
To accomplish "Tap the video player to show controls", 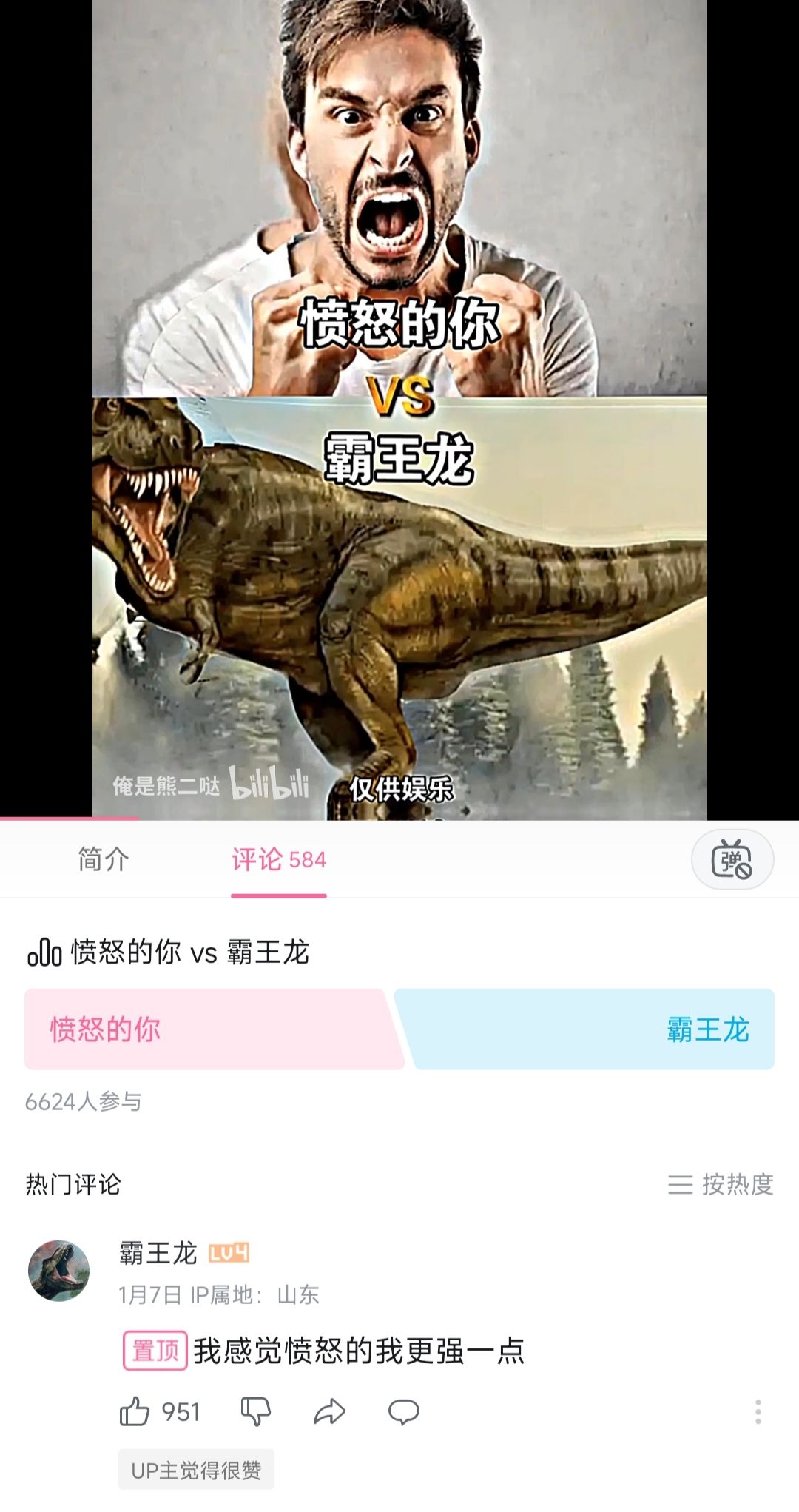I will [x=399, y=407].
